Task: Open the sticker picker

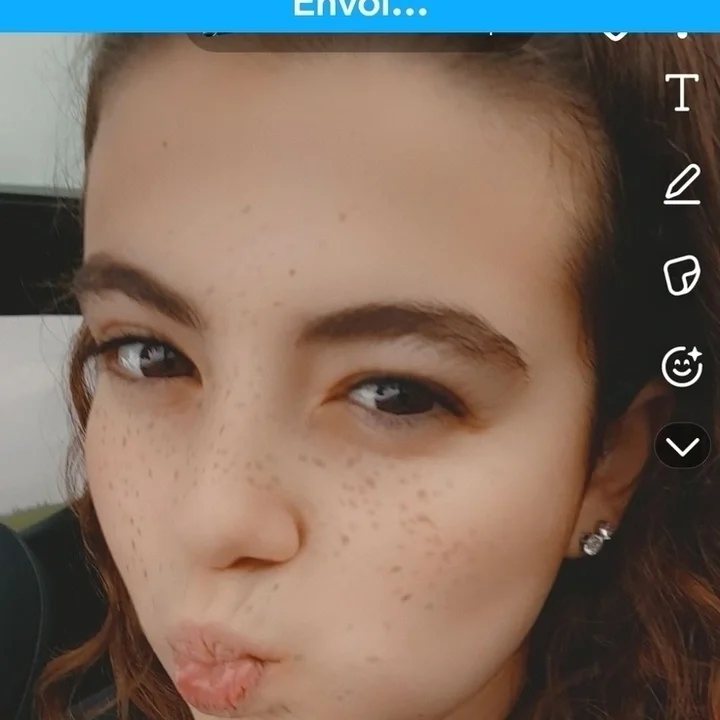Action: pos(682,275)
